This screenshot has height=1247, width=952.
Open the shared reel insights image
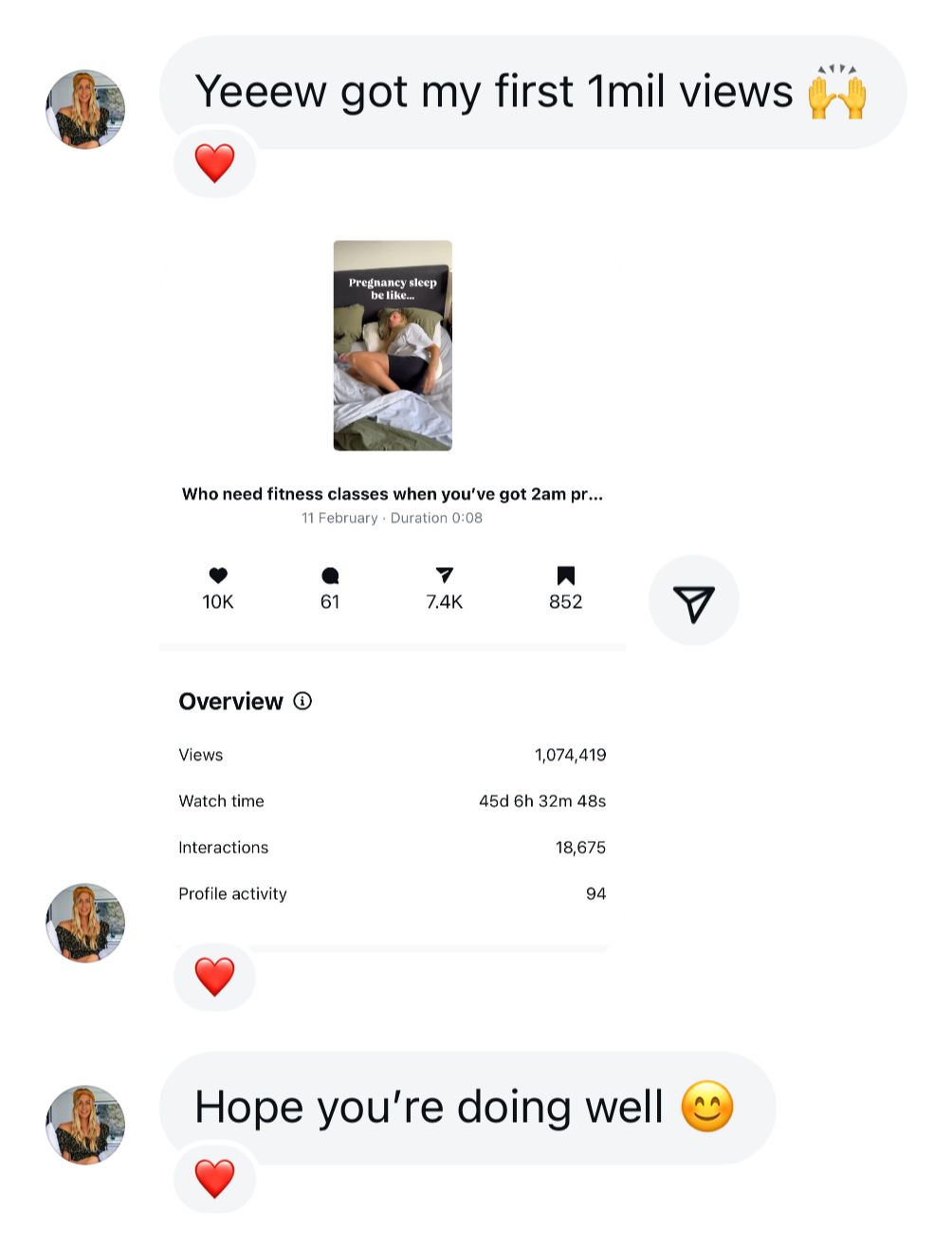[393, 569]
